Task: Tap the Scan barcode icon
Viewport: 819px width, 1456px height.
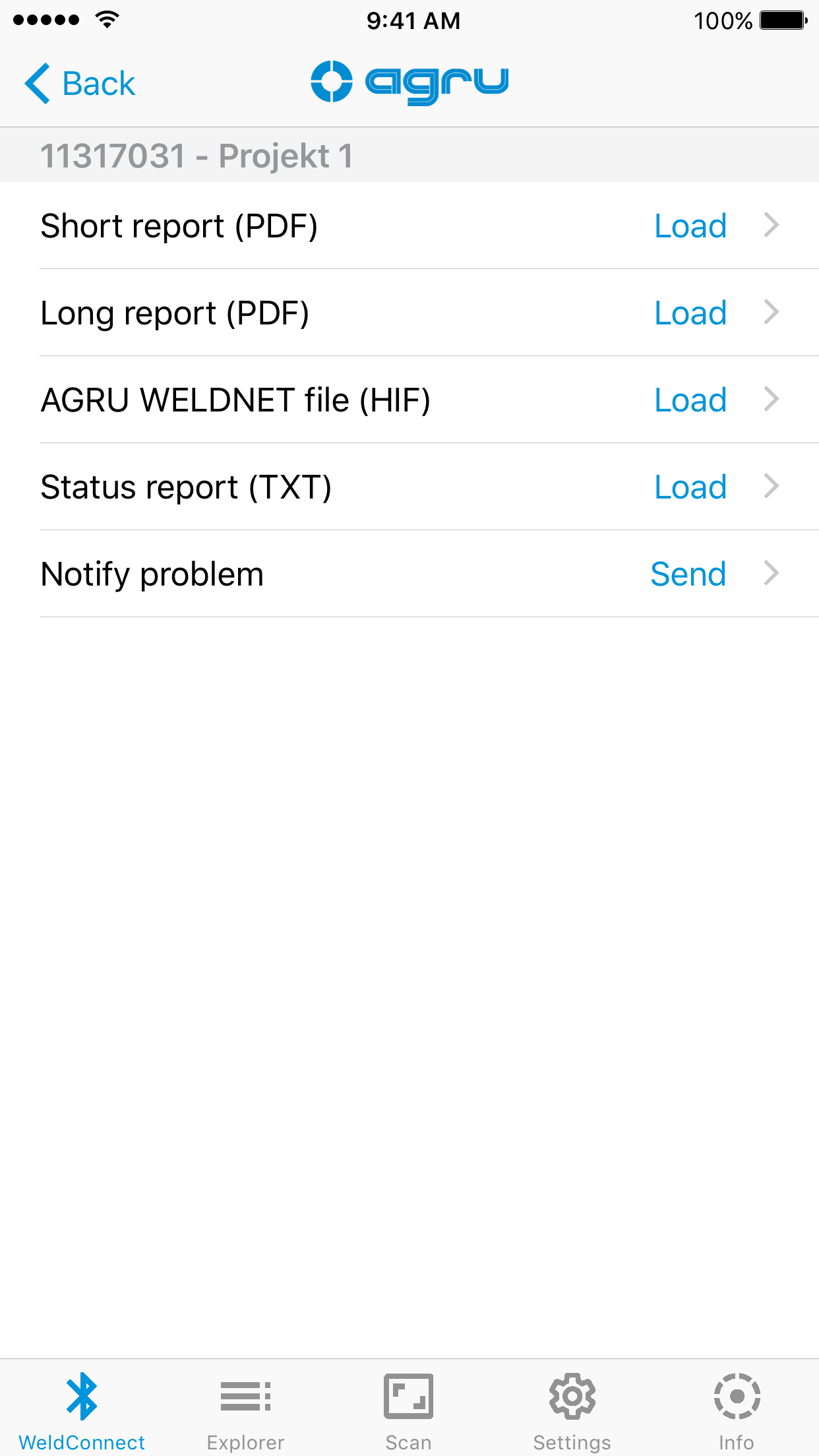Action: tap(409, 1395)
